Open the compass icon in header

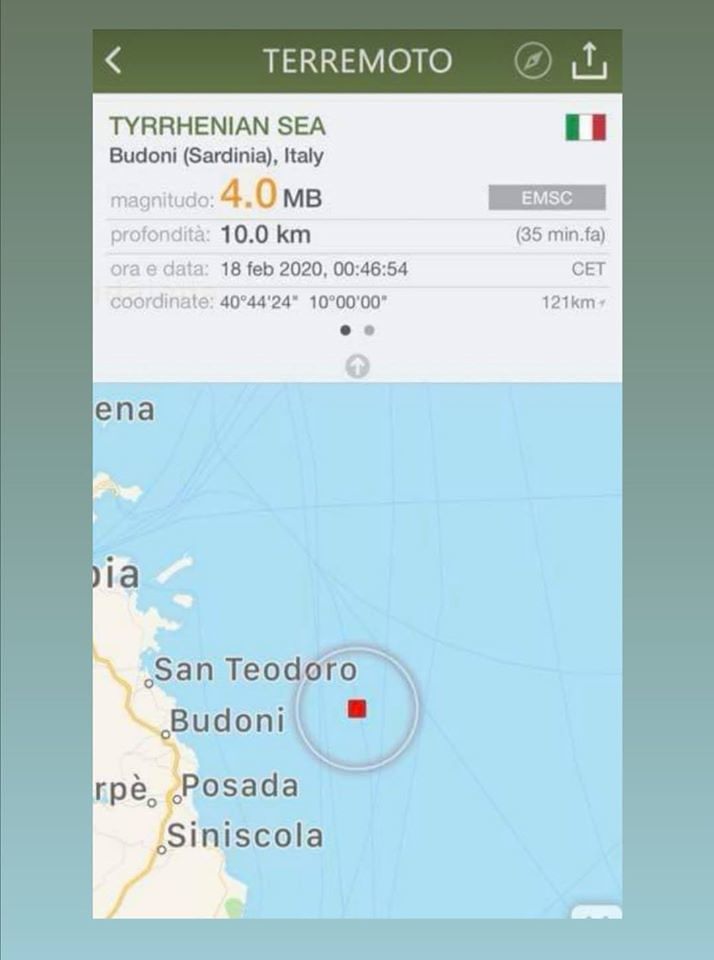pyautogui.click(x=533, y=61)
